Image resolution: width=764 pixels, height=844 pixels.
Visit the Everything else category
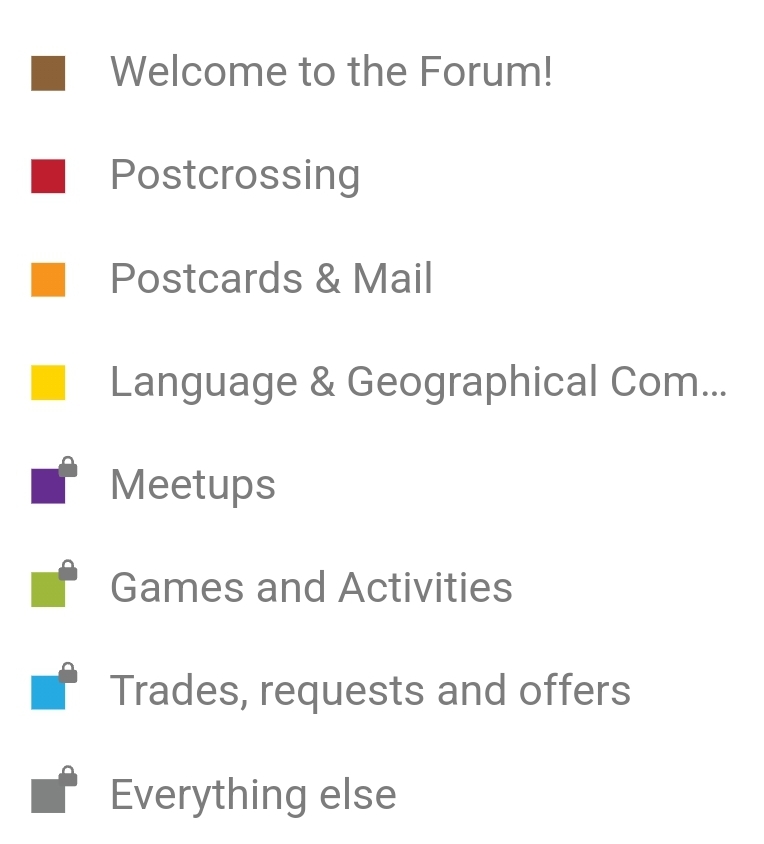(x=252, y=795)
